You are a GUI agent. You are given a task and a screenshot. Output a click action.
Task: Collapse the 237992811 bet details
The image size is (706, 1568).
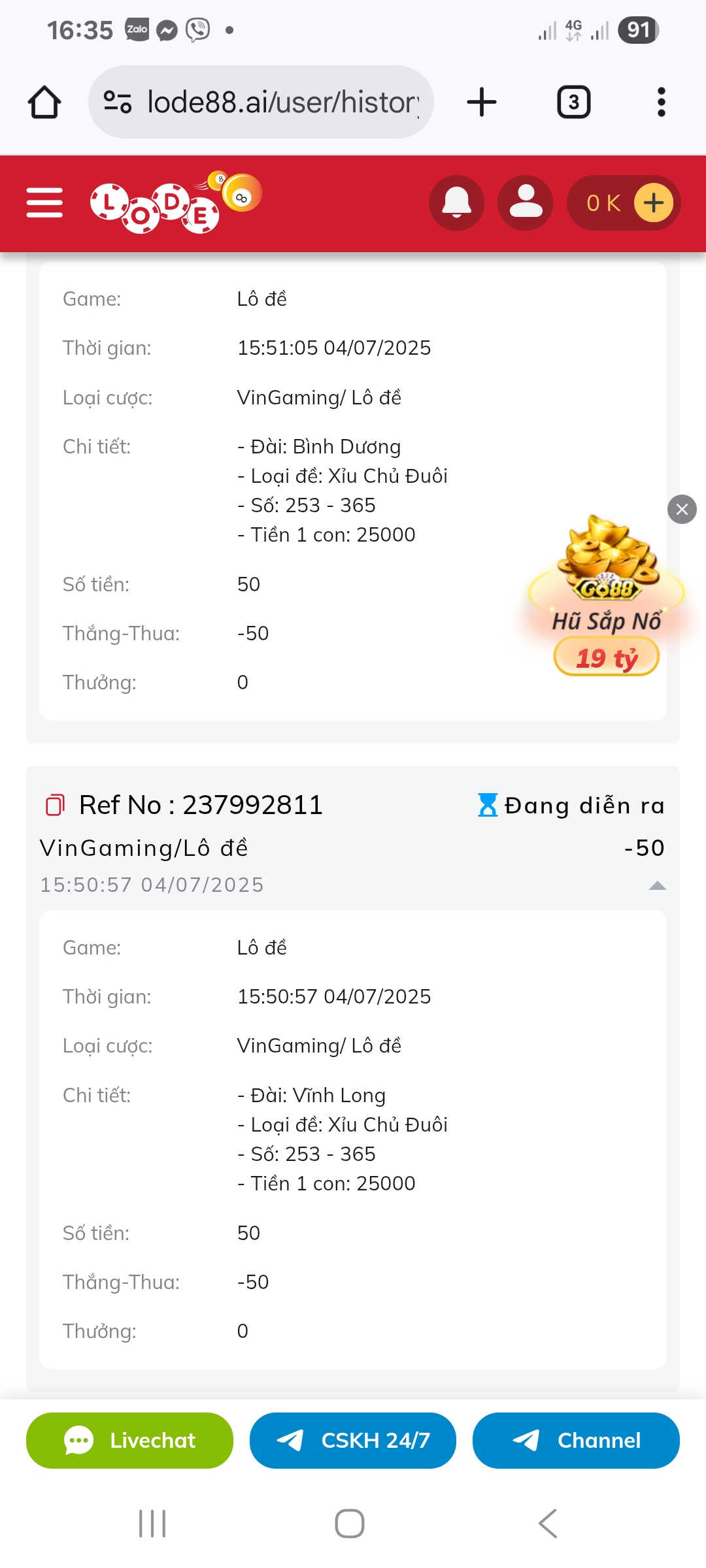[x=657, y=886]
